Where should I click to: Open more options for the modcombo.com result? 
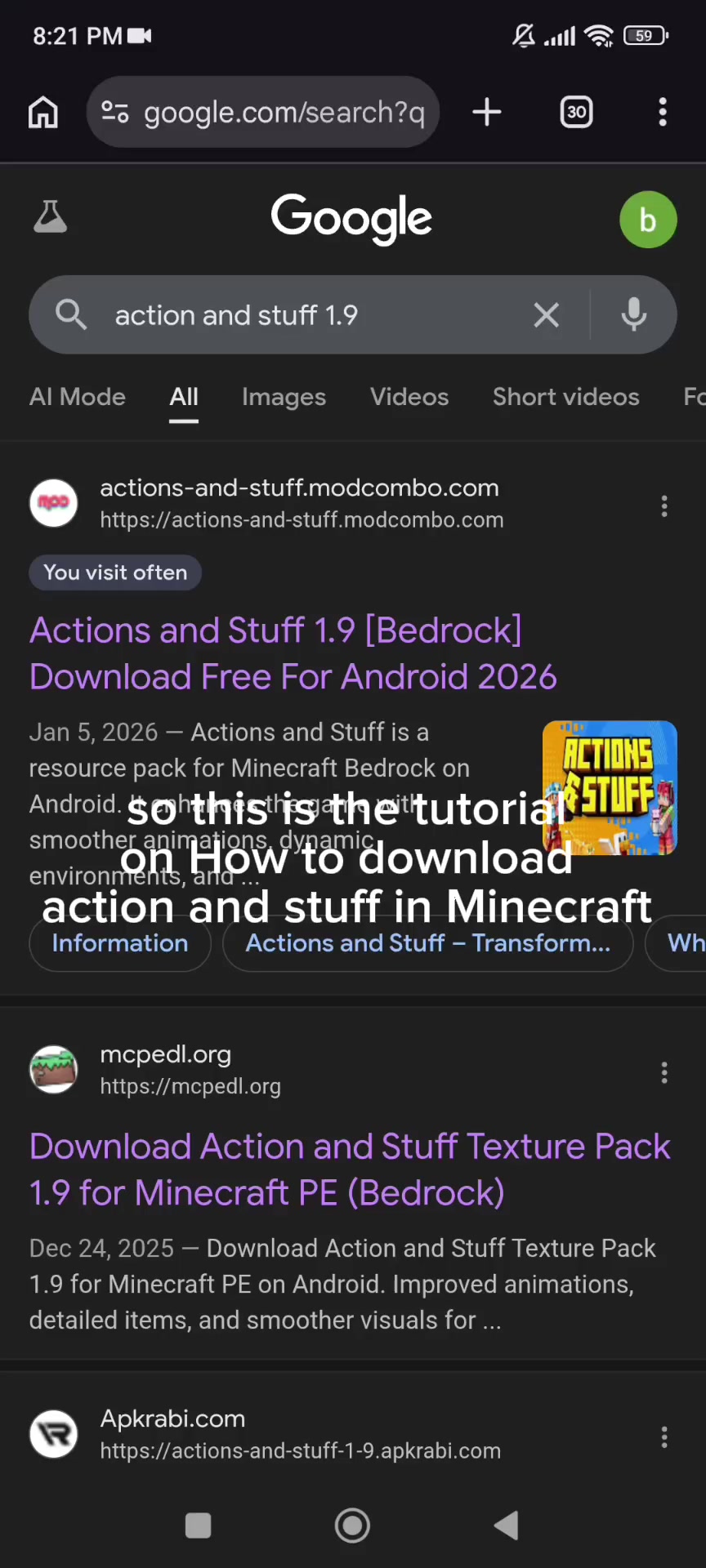click(664, 506)
